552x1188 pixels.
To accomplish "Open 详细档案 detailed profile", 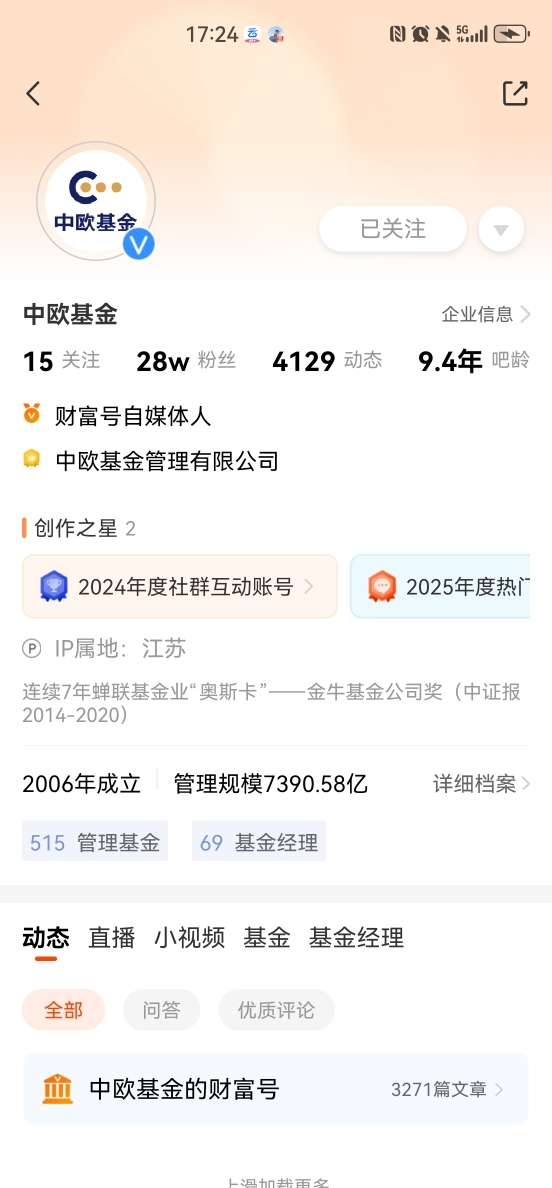I will (481, 783).
